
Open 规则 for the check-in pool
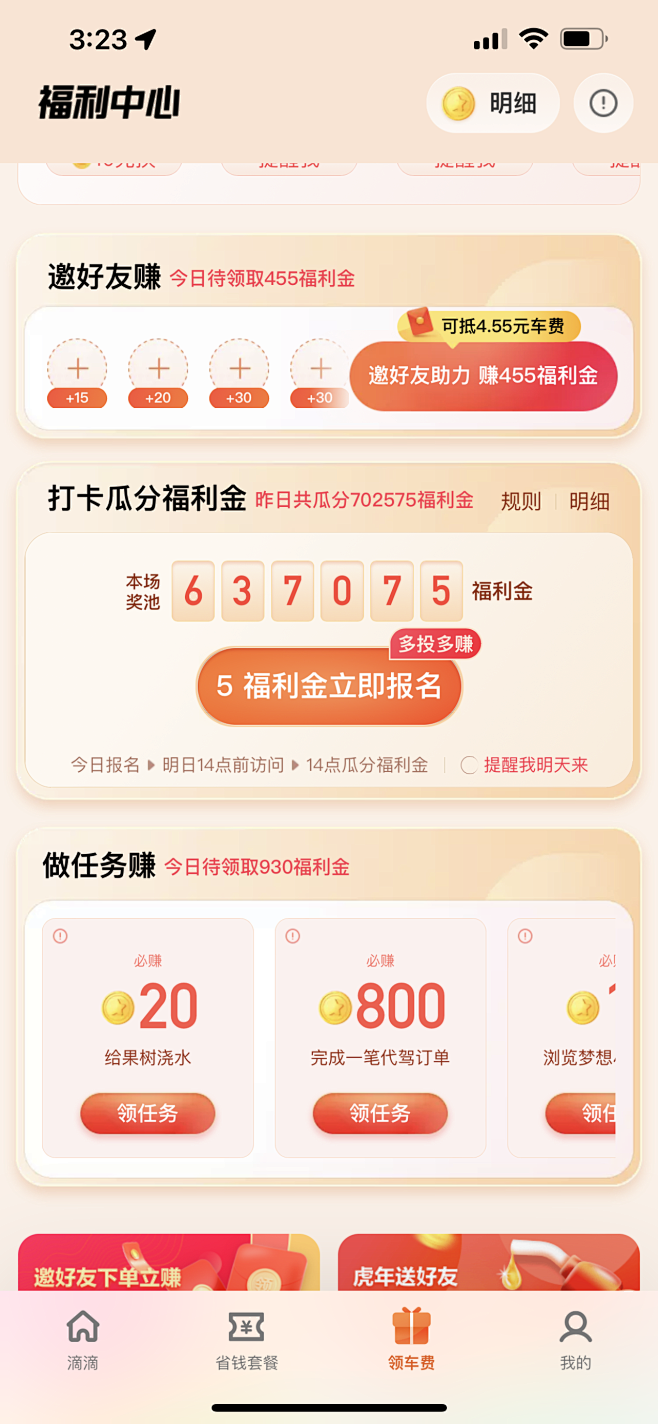(520, 501)
